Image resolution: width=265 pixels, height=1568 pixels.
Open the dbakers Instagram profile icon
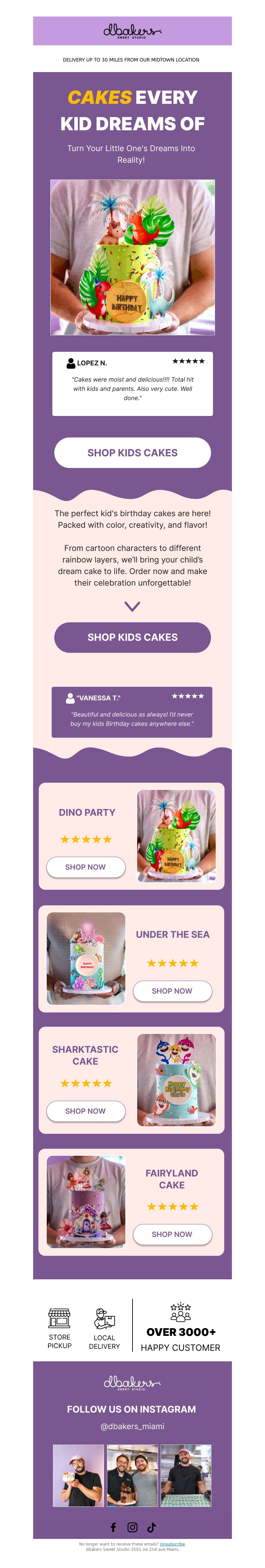pyautogui.click(x=132, y=1527)
